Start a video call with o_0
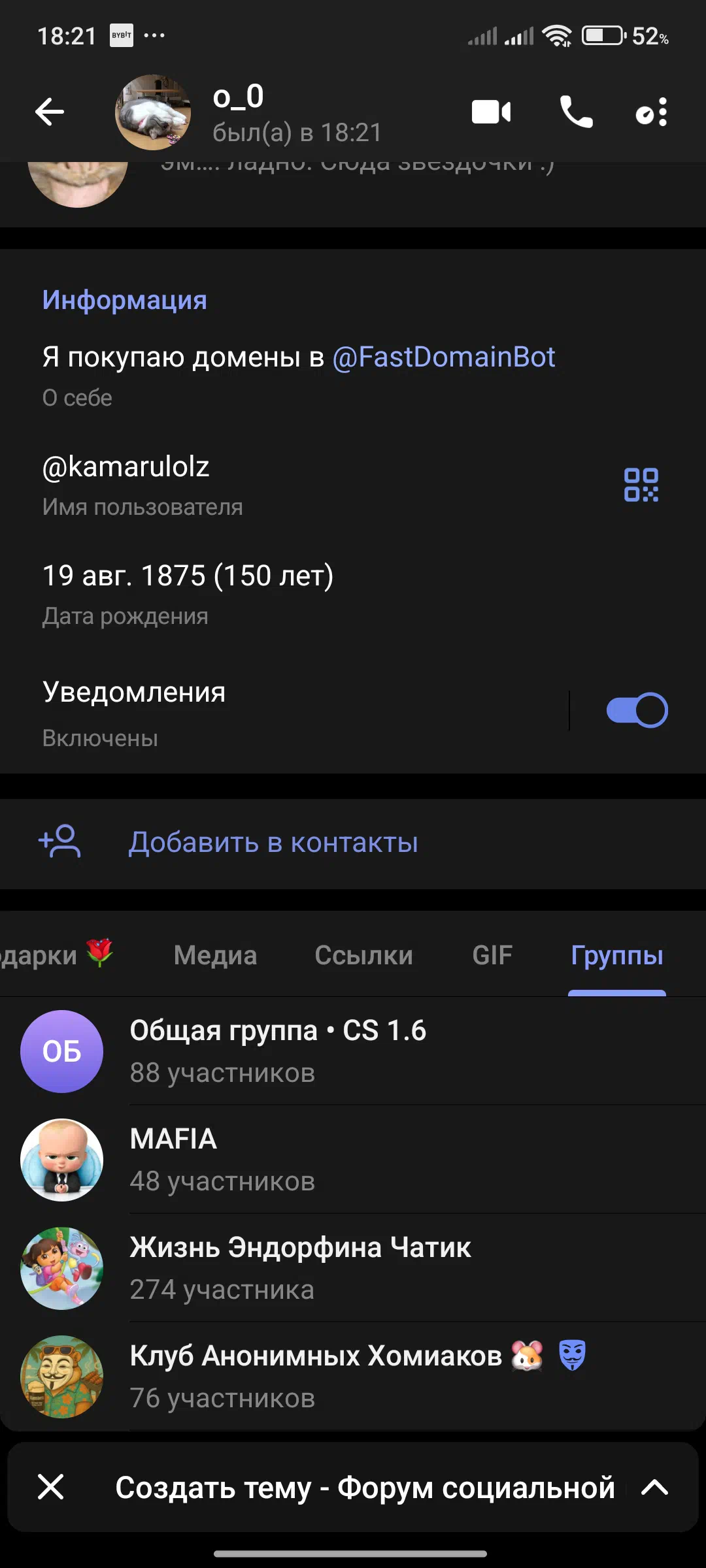Image resolution: width=706 pixels, height=1568 pixels. [491, 112]
